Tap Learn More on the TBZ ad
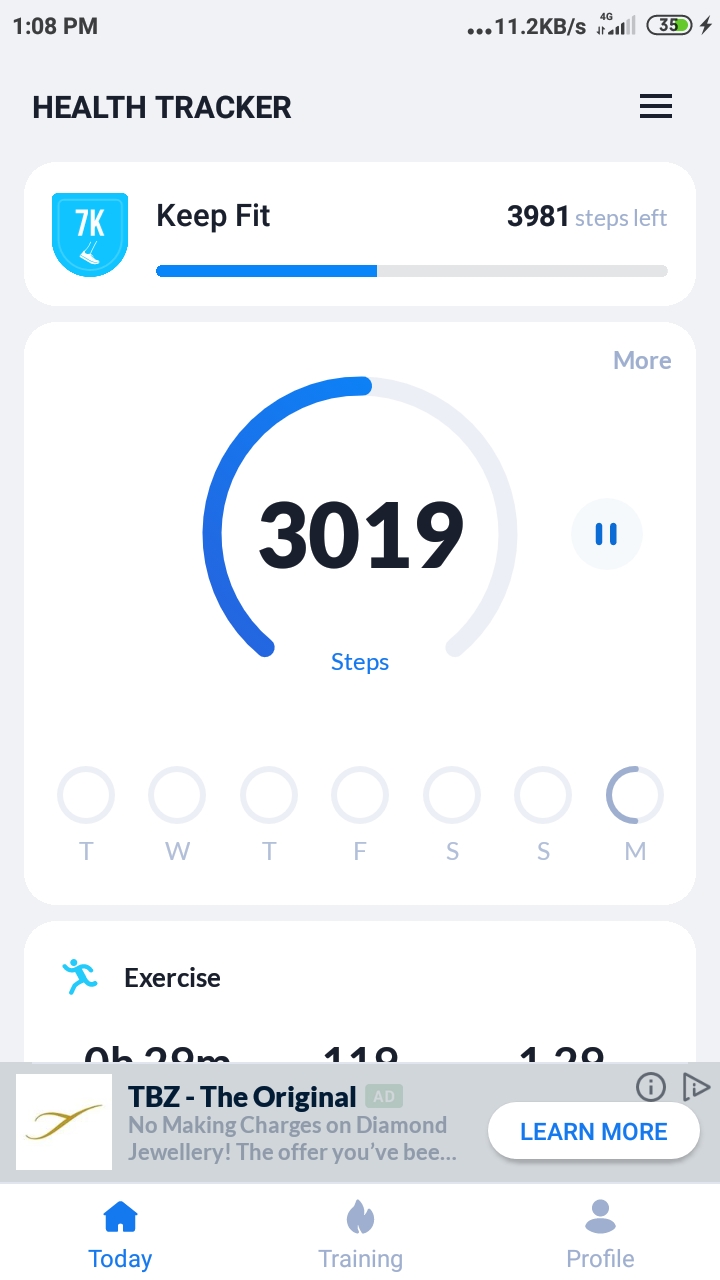This screenshot has height=1280, width=720. (594, 1132)
